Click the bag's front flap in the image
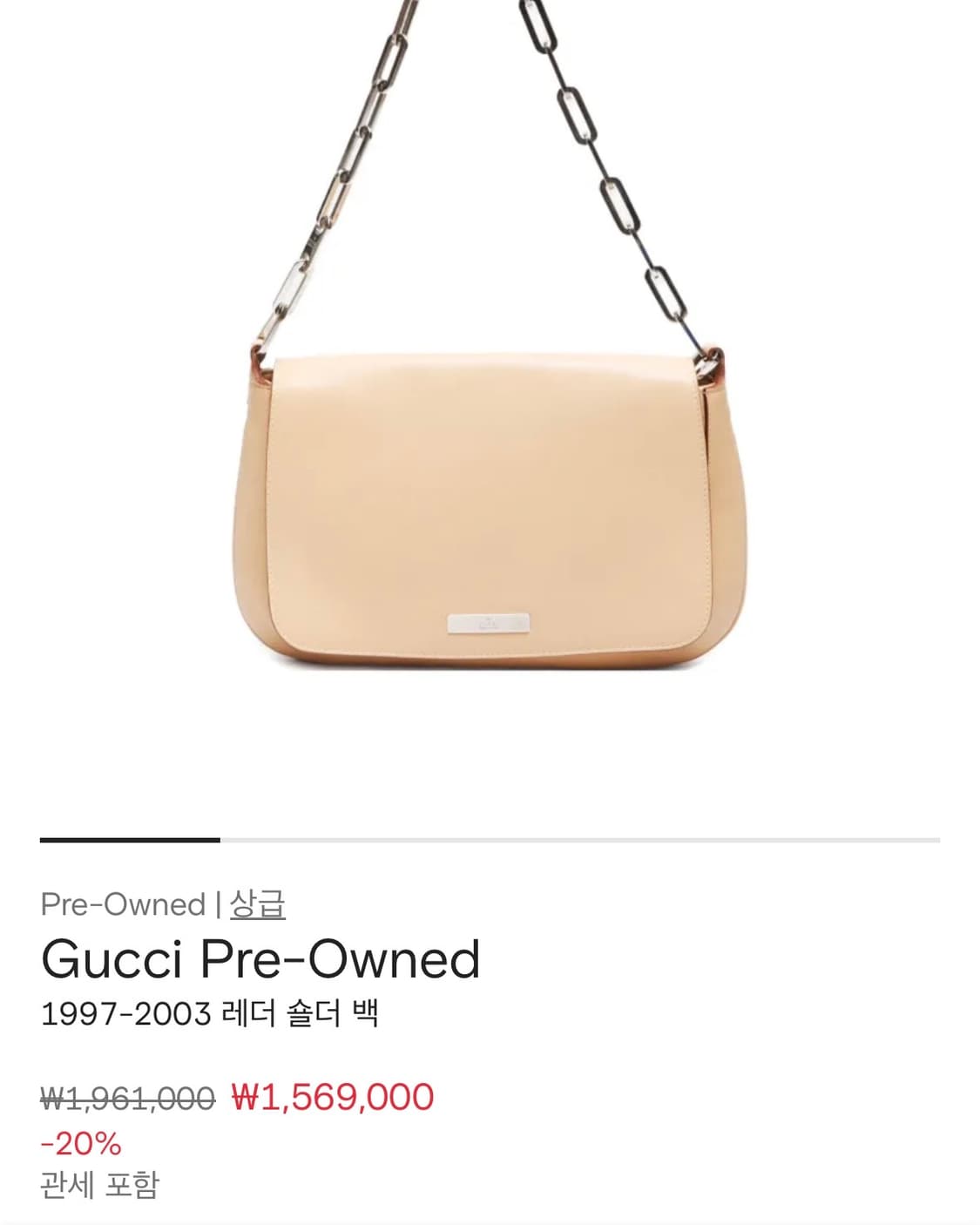 click(x=488, y=488)
